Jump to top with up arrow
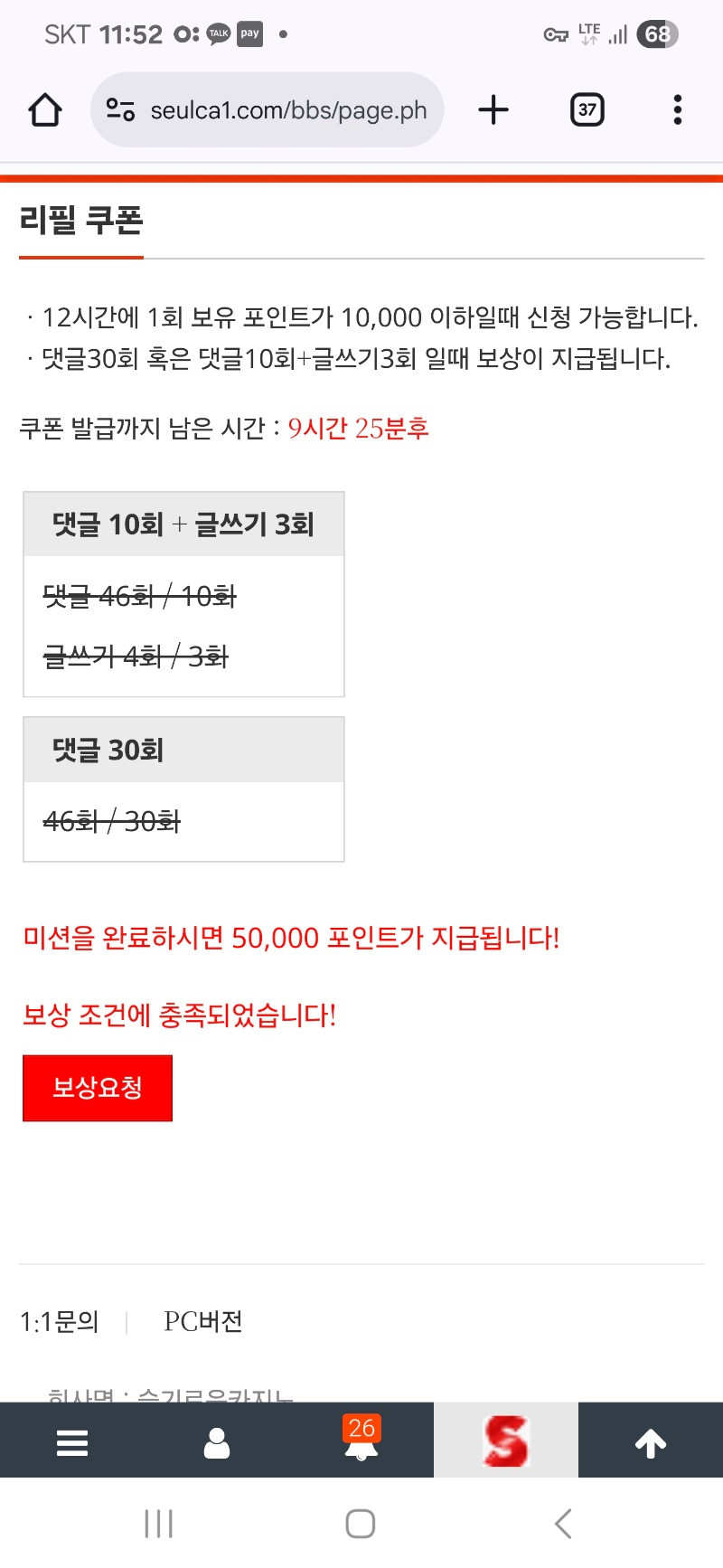723x1568 pixels. pos(651,1442)
